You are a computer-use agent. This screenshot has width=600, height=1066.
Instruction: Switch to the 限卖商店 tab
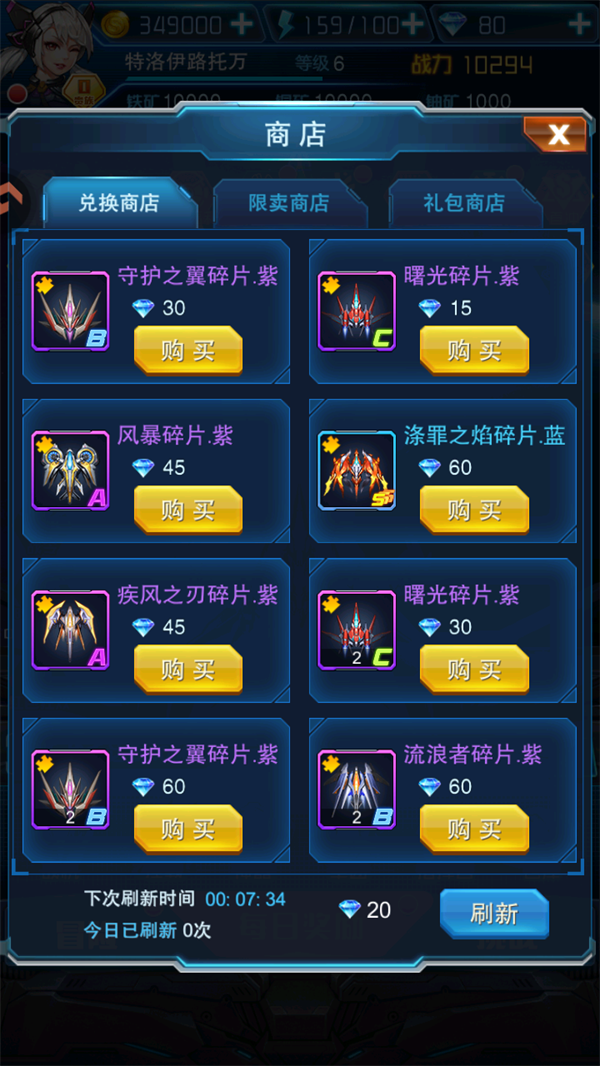[x=288, y=203]
